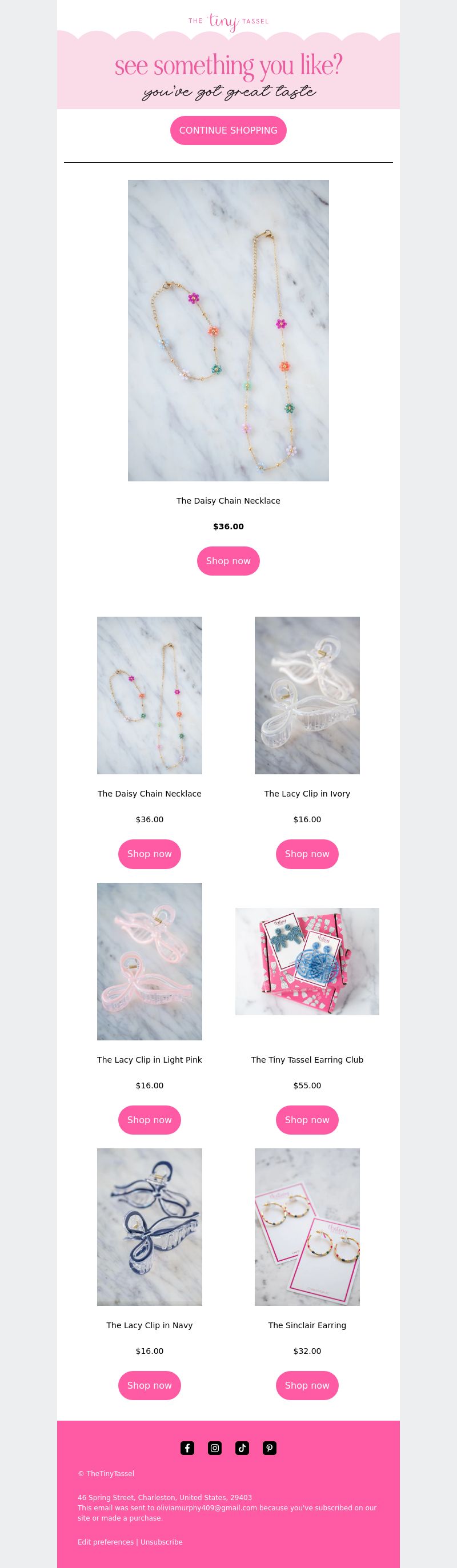View The Lacy Clip in Navy picture
The width and height of the screenshot is (457, 1568).
pyautogui.click(x=149, y=1227)
